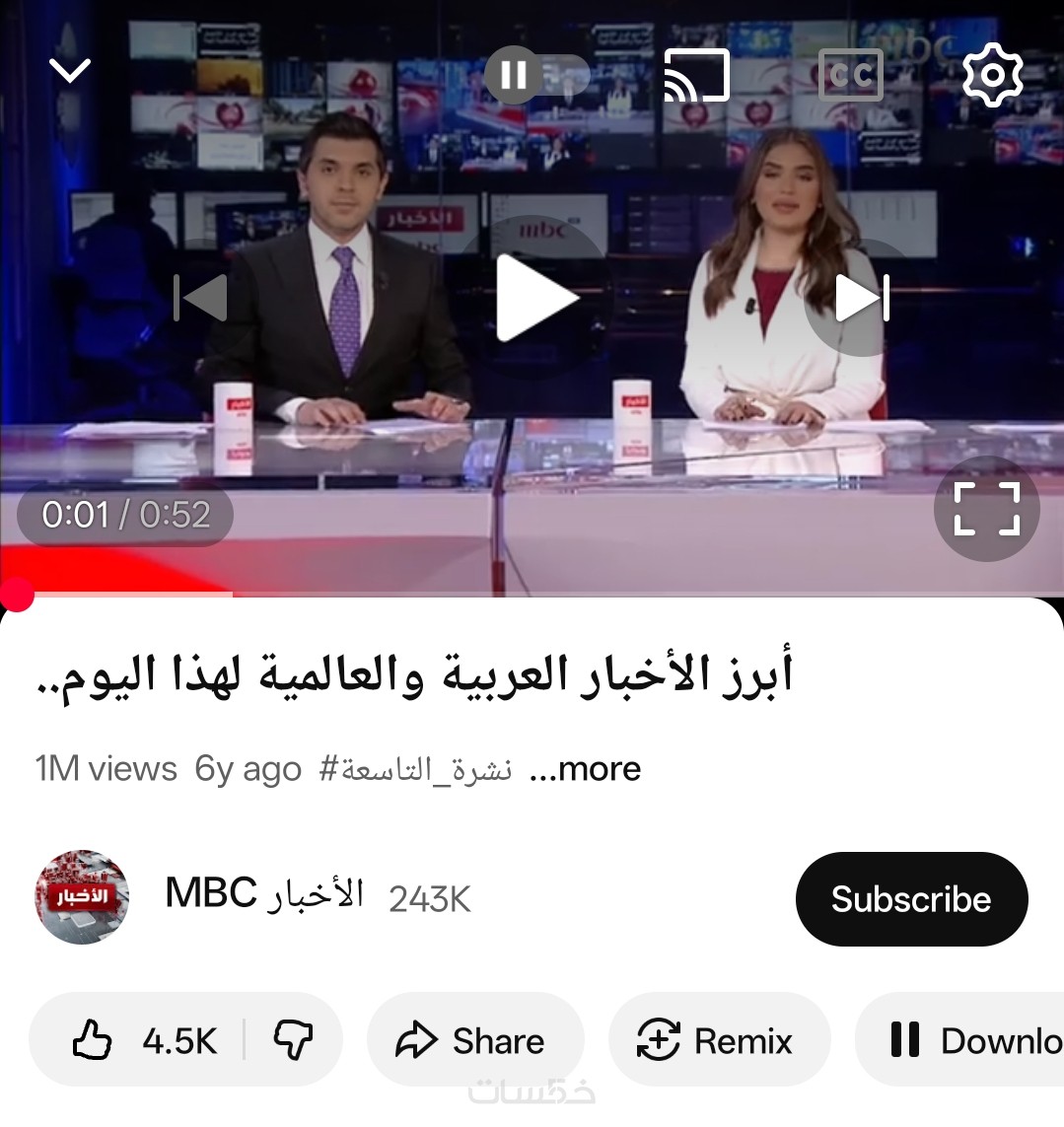Share this video
Viewport: 1064px width, 1127px height.
pos(473,1040)
